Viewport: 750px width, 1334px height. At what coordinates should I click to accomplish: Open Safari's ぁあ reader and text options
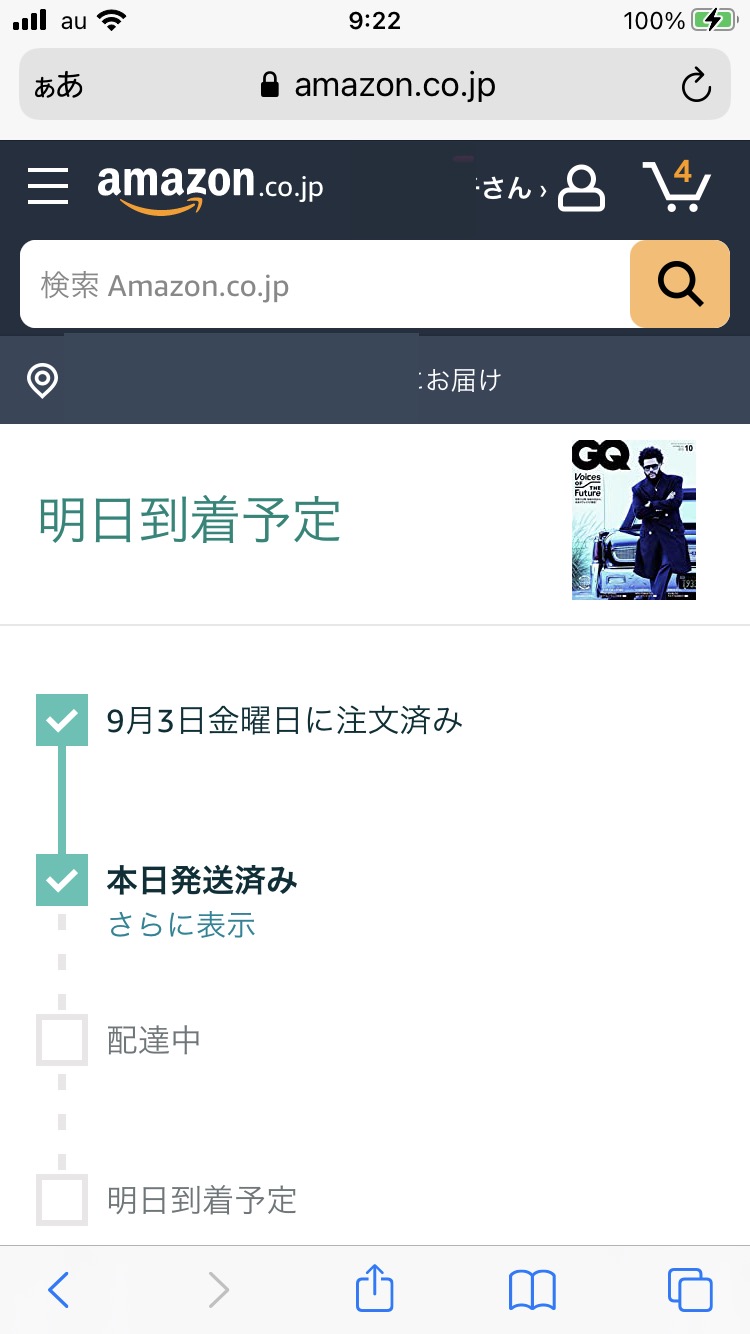pyautogui.click(x=59, y=85)
